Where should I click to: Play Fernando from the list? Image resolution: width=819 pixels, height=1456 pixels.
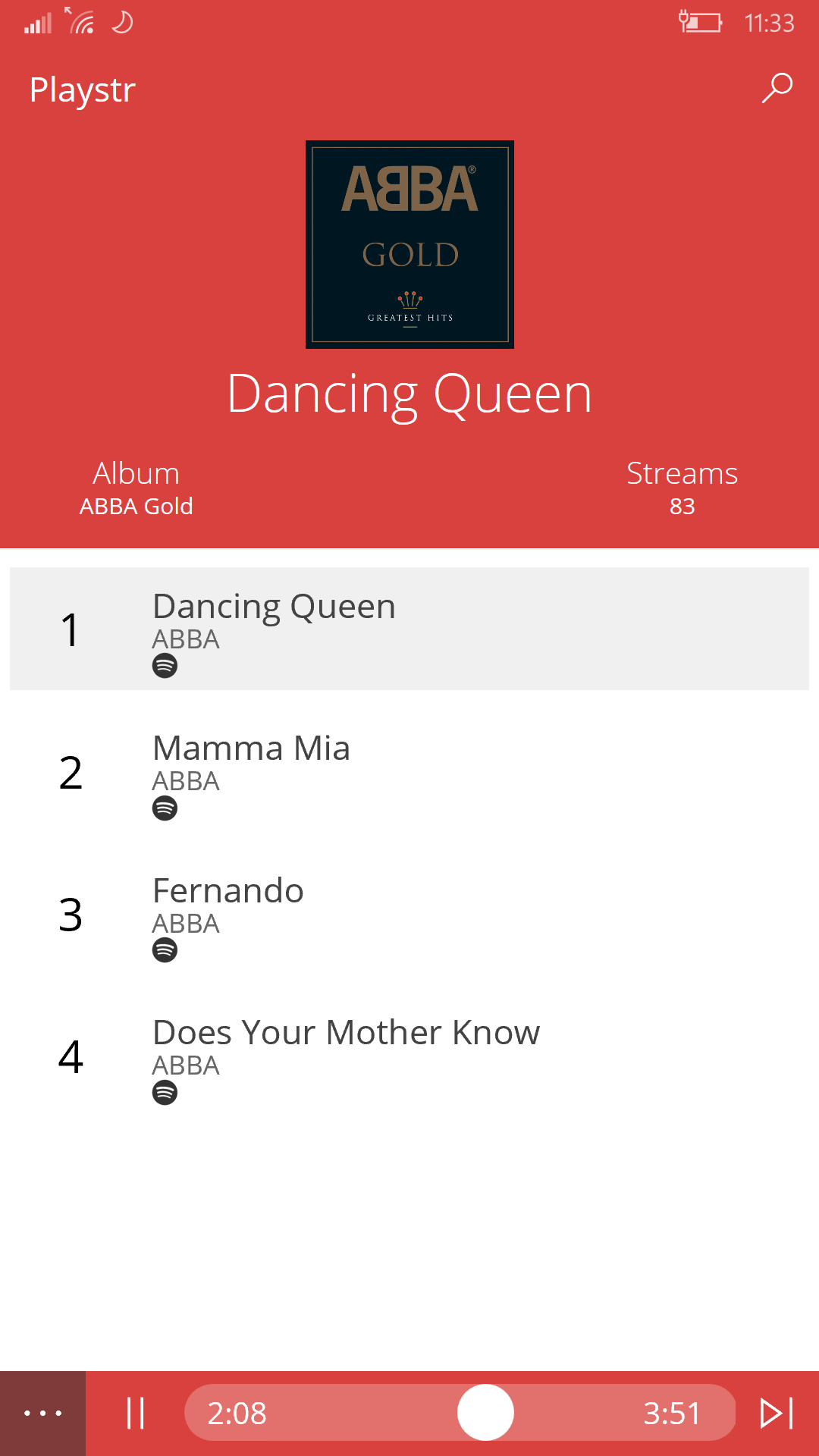coord(409,915)
